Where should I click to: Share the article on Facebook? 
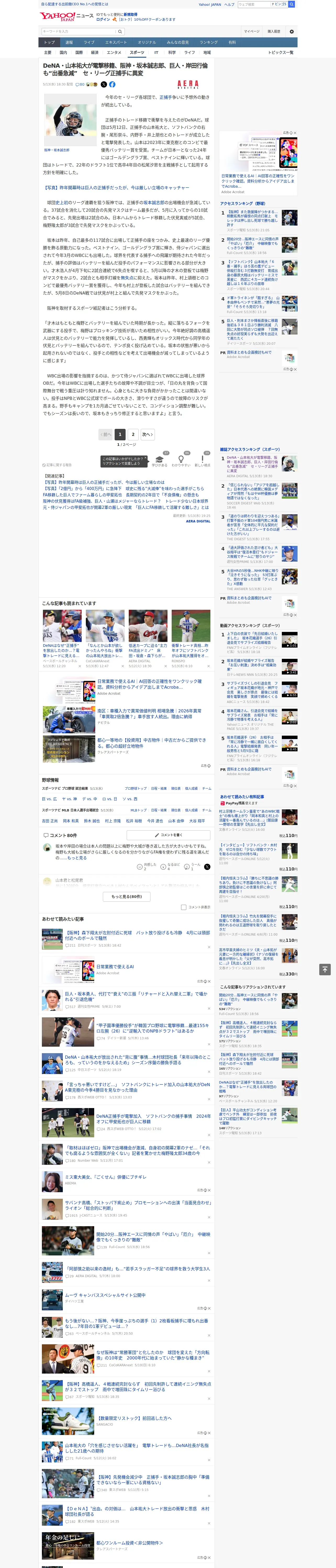(112, 85)
